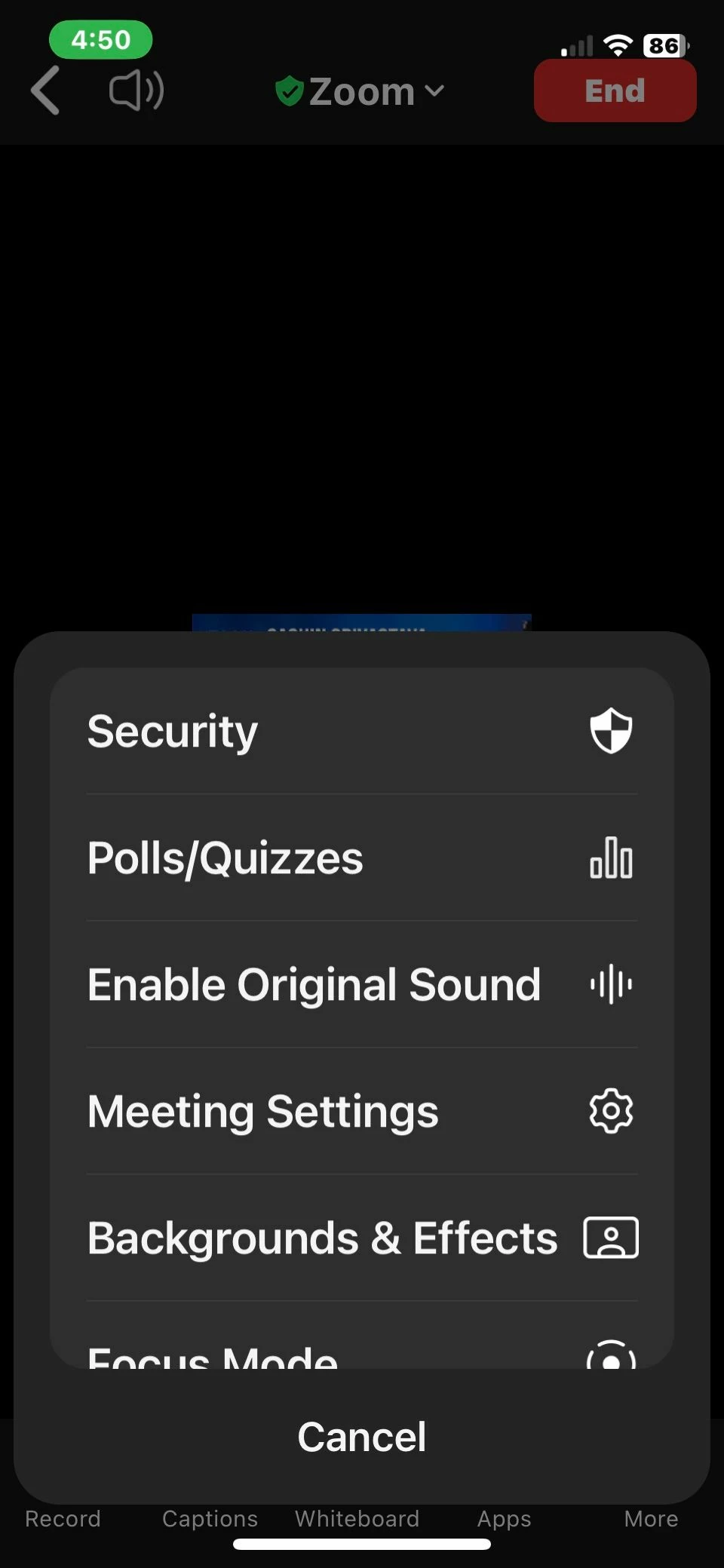Viewport: 724px width, 1568px height.
Task: Open Meeting Settings
Action: [x=361, y=1111]
